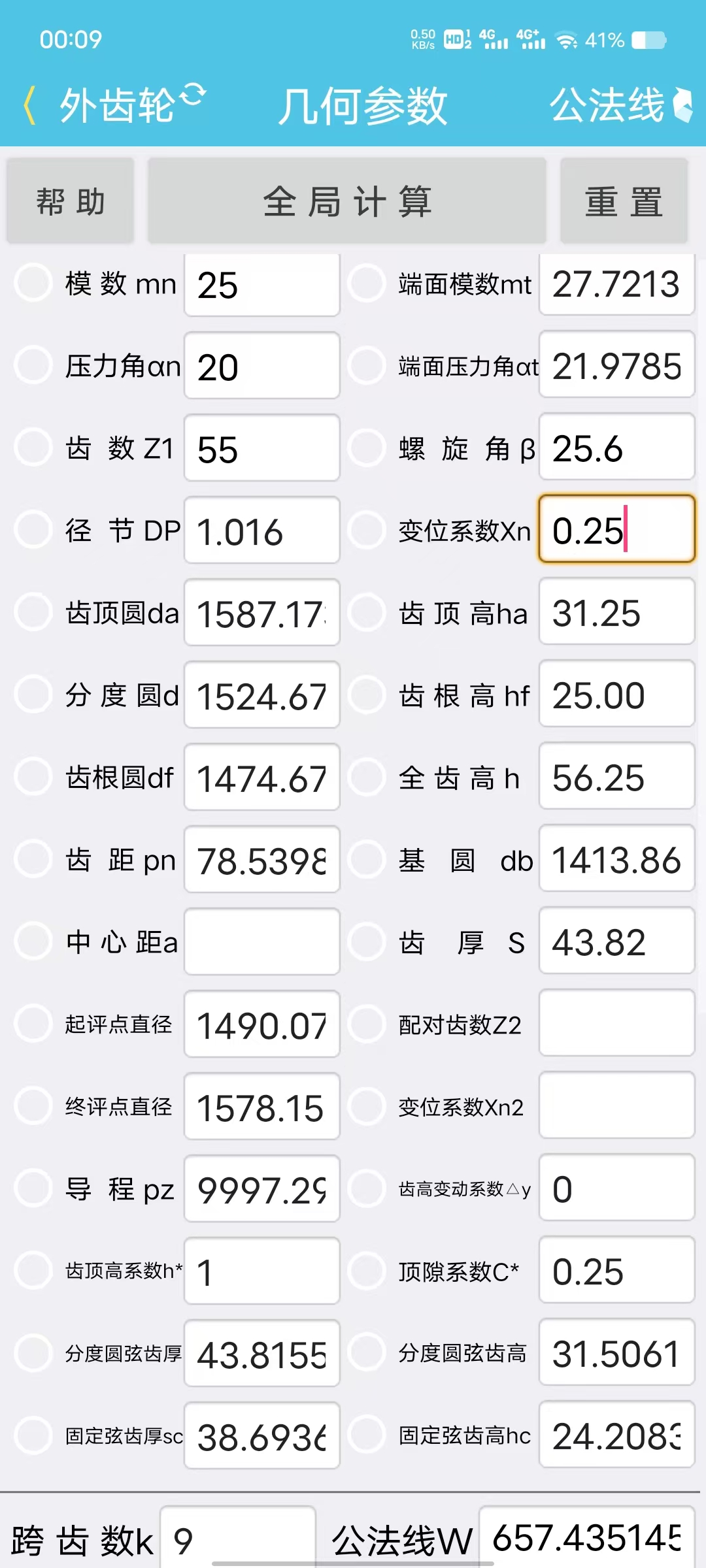This screenshot has height=1568, width=706.
Task: Open the 帮助 help button
Action: (71, 201)
